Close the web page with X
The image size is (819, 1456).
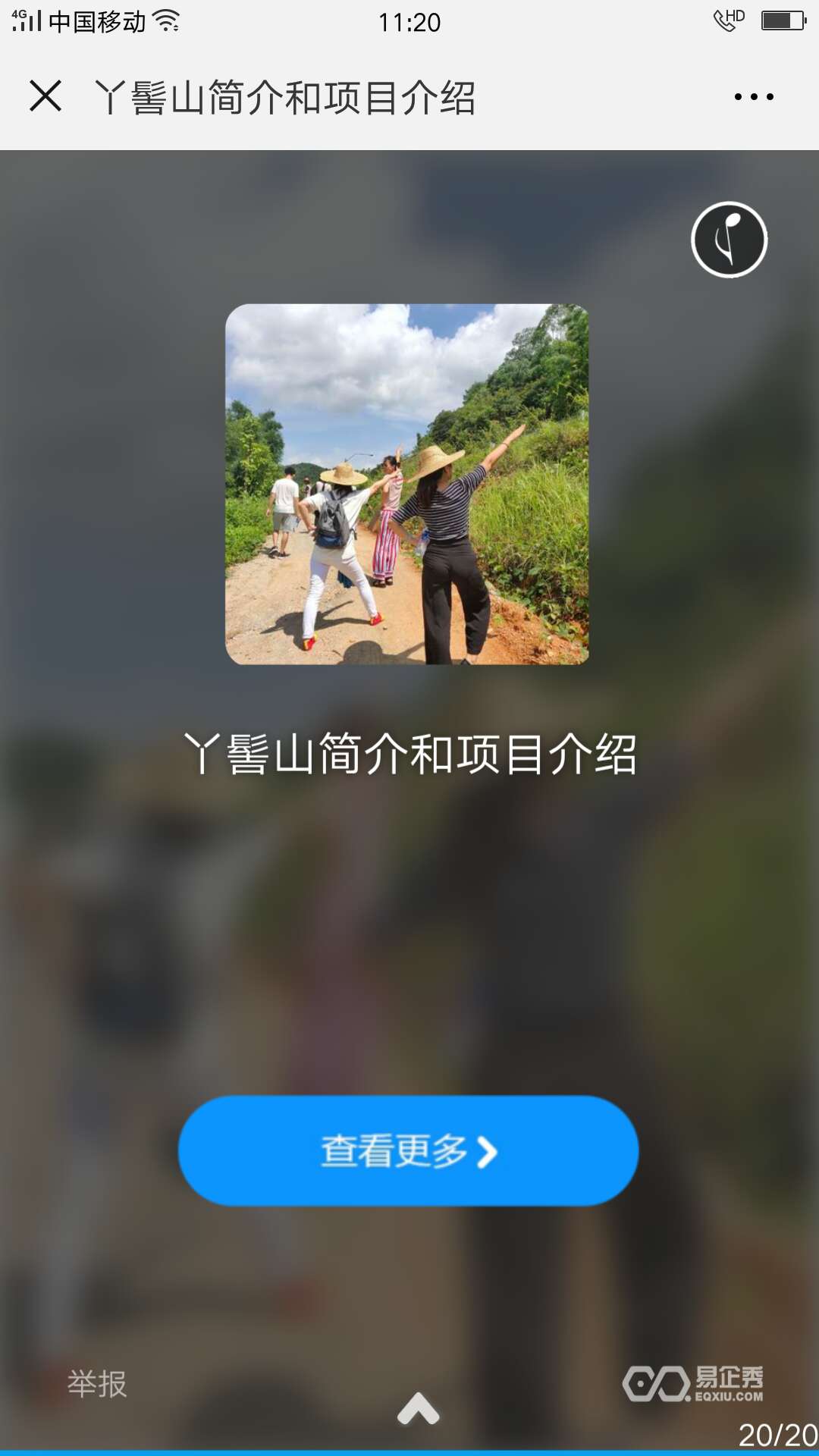[45, 96]
